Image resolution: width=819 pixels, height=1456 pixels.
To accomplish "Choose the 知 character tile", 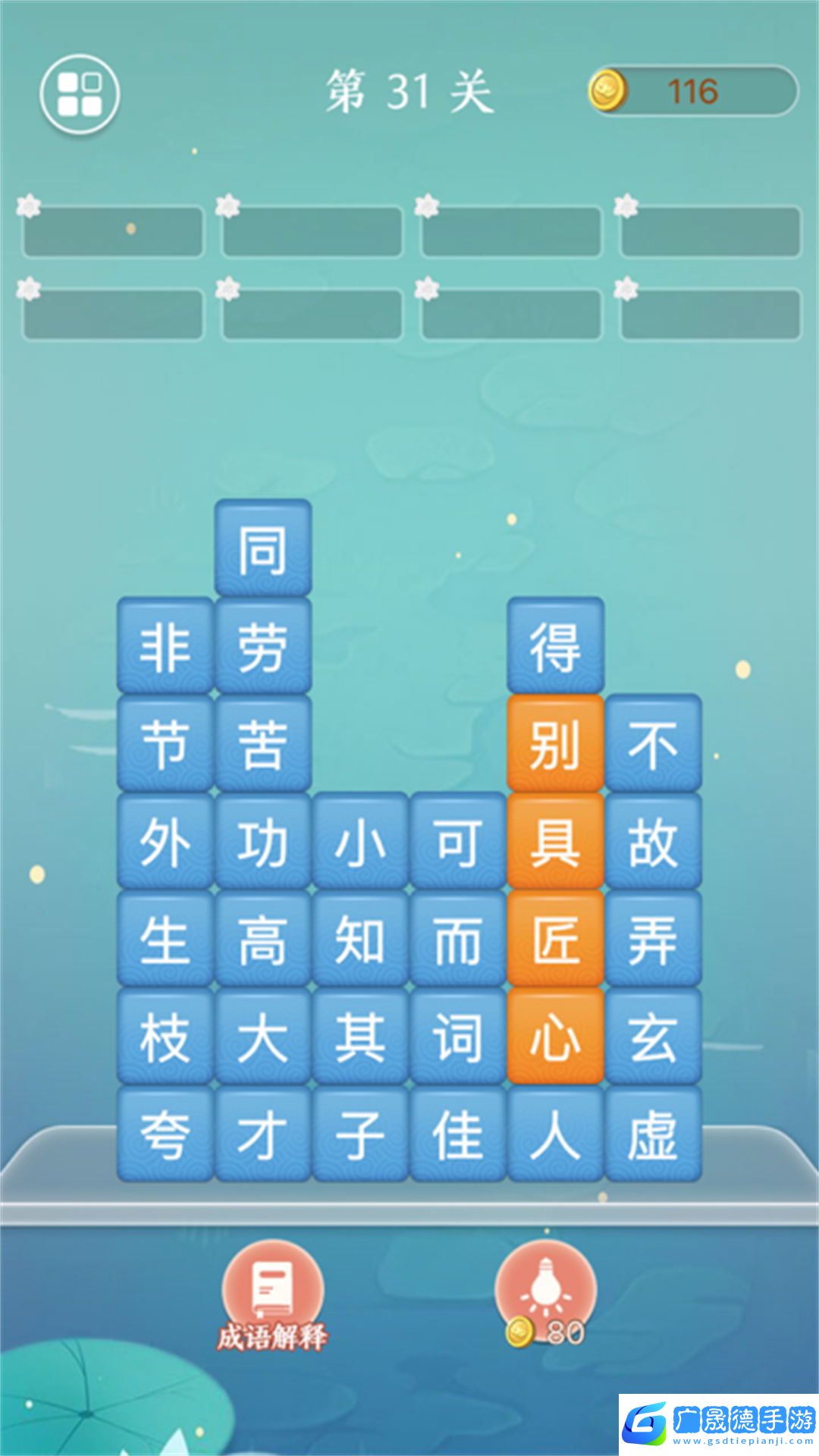I will (359, 939).
